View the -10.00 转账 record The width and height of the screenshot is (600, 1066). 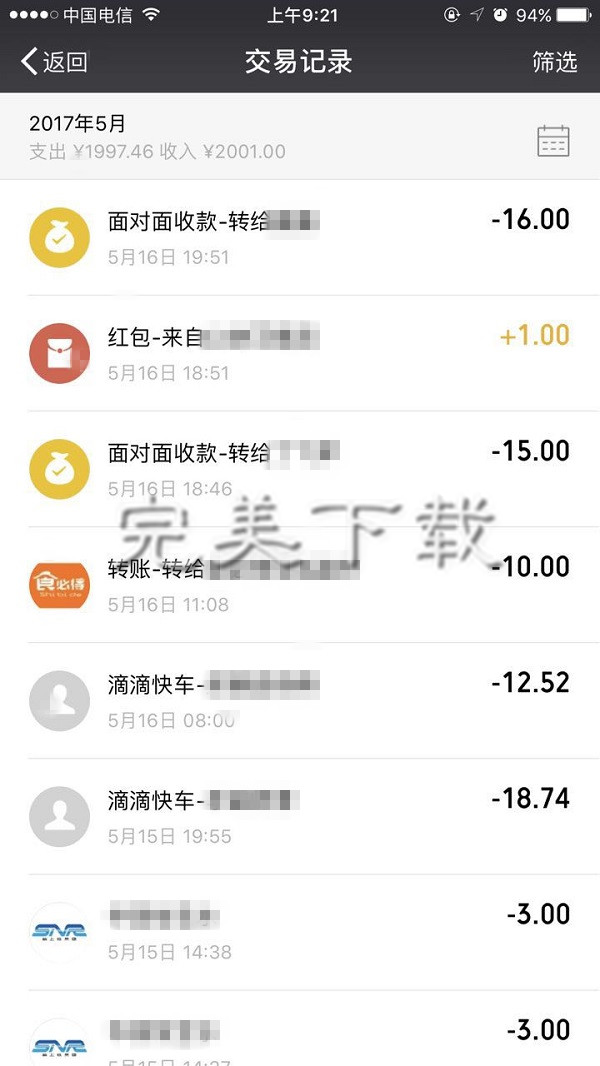click(300, 585)
